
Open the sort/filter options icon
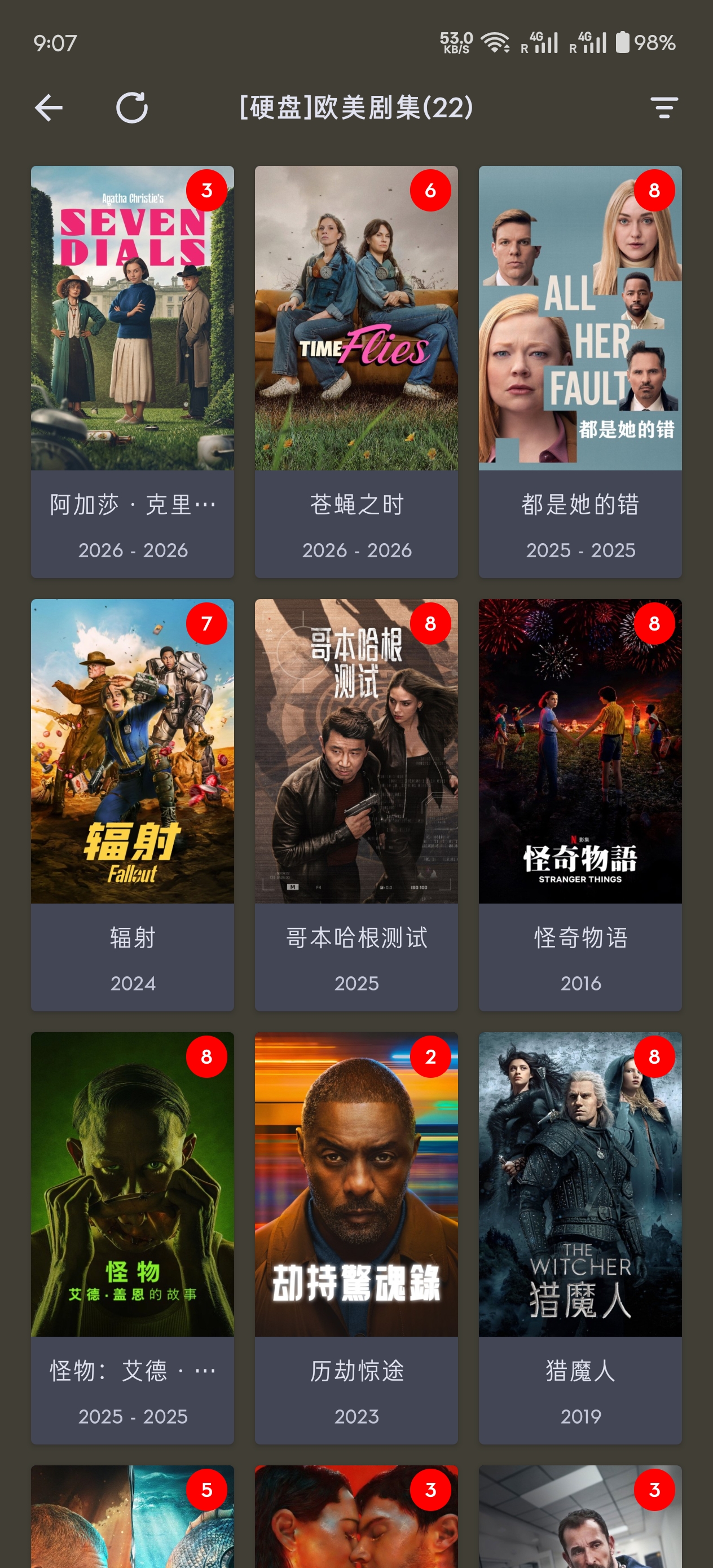pos(664,108)
